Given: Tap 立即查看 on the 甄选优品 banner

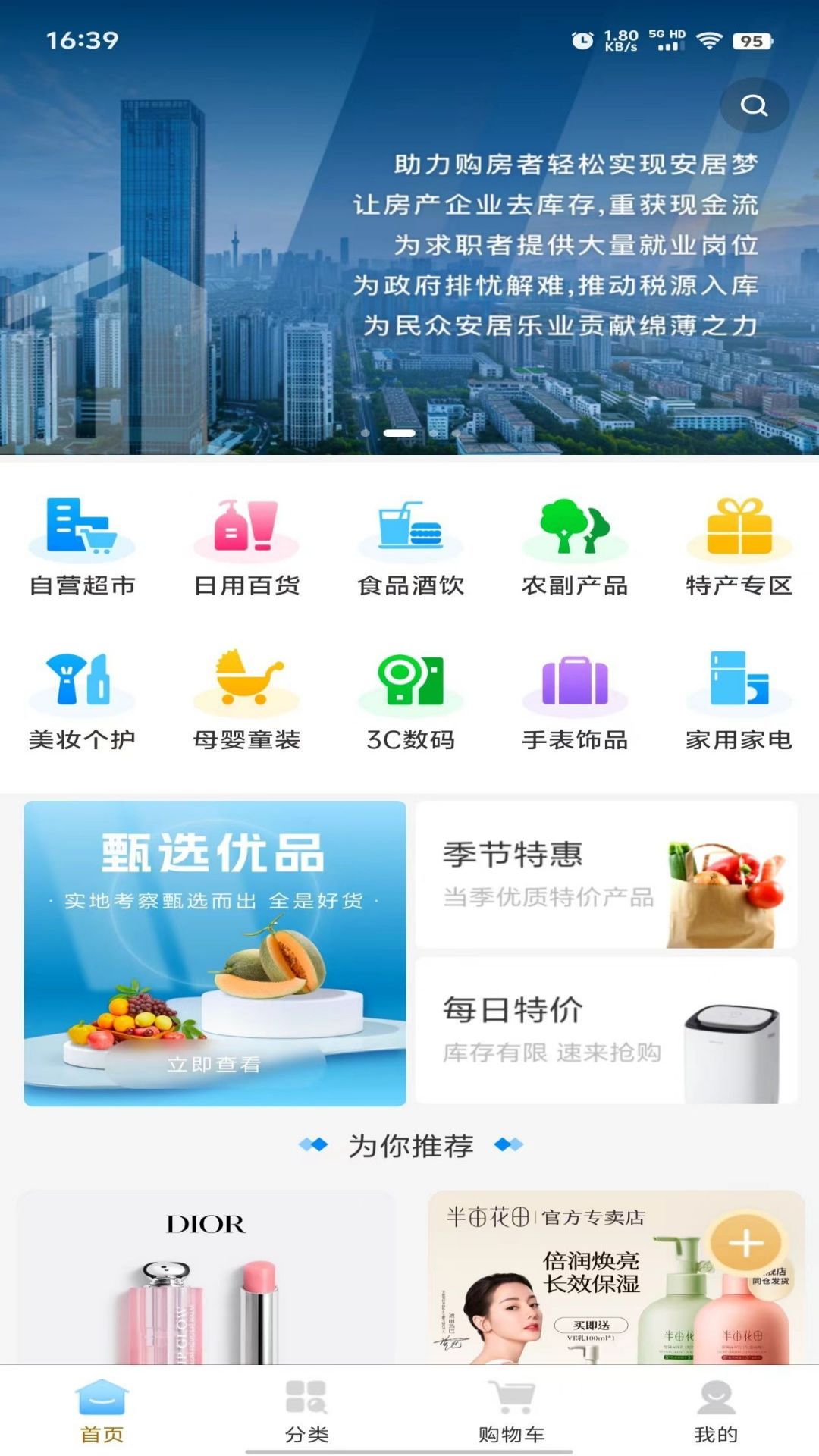Looking at the screenshot, I should click(x=214, y=1065).
